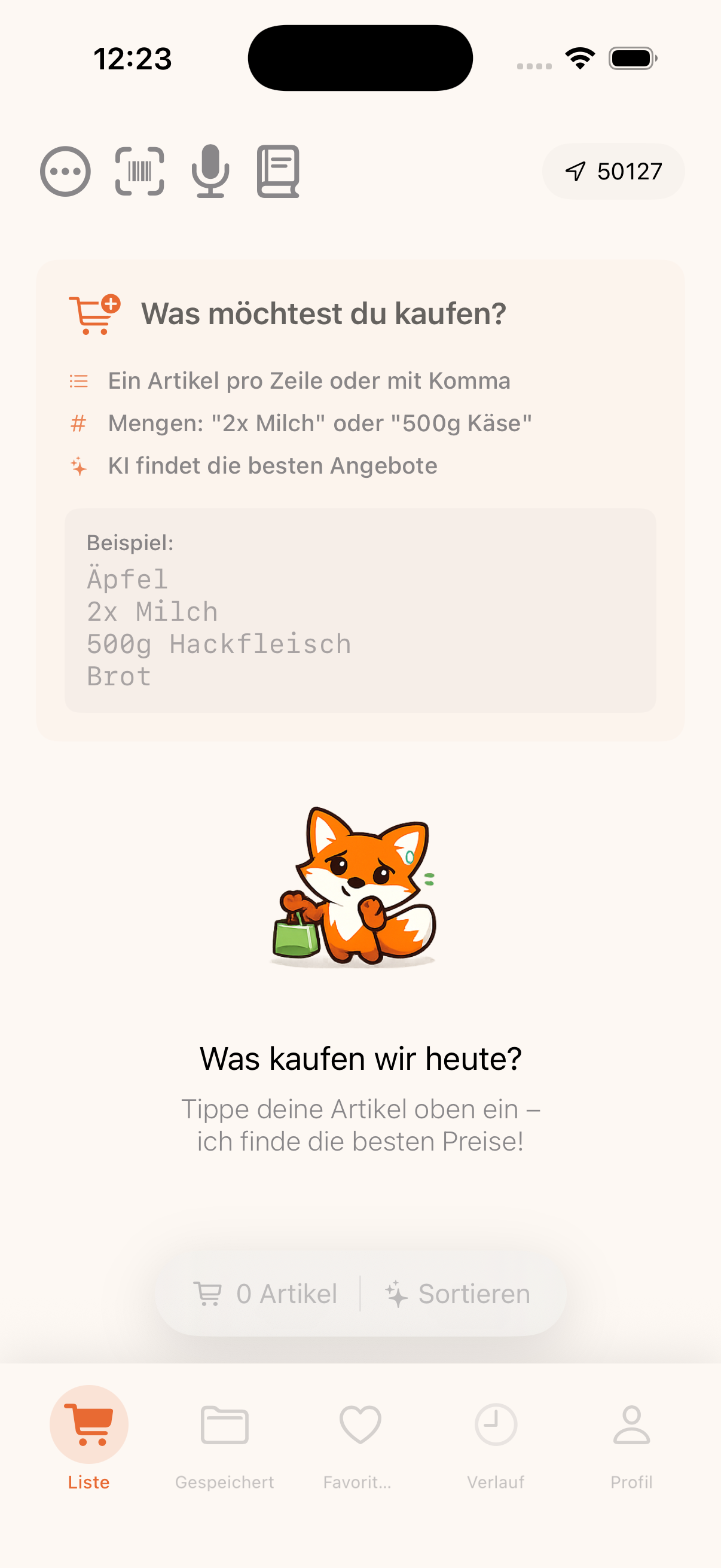Change the postal code 50127 location

[x=613, y=172]
